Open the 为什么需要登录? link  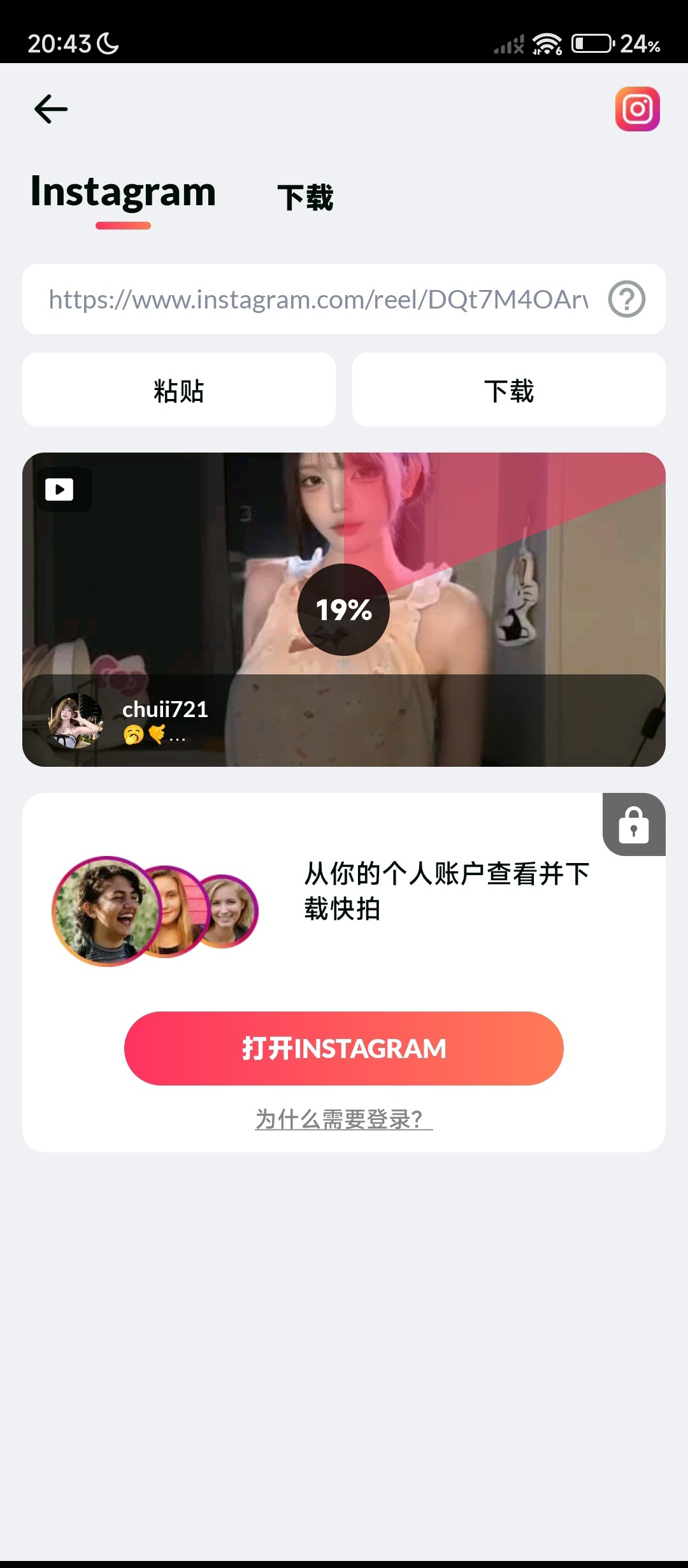click(344, 1119)
